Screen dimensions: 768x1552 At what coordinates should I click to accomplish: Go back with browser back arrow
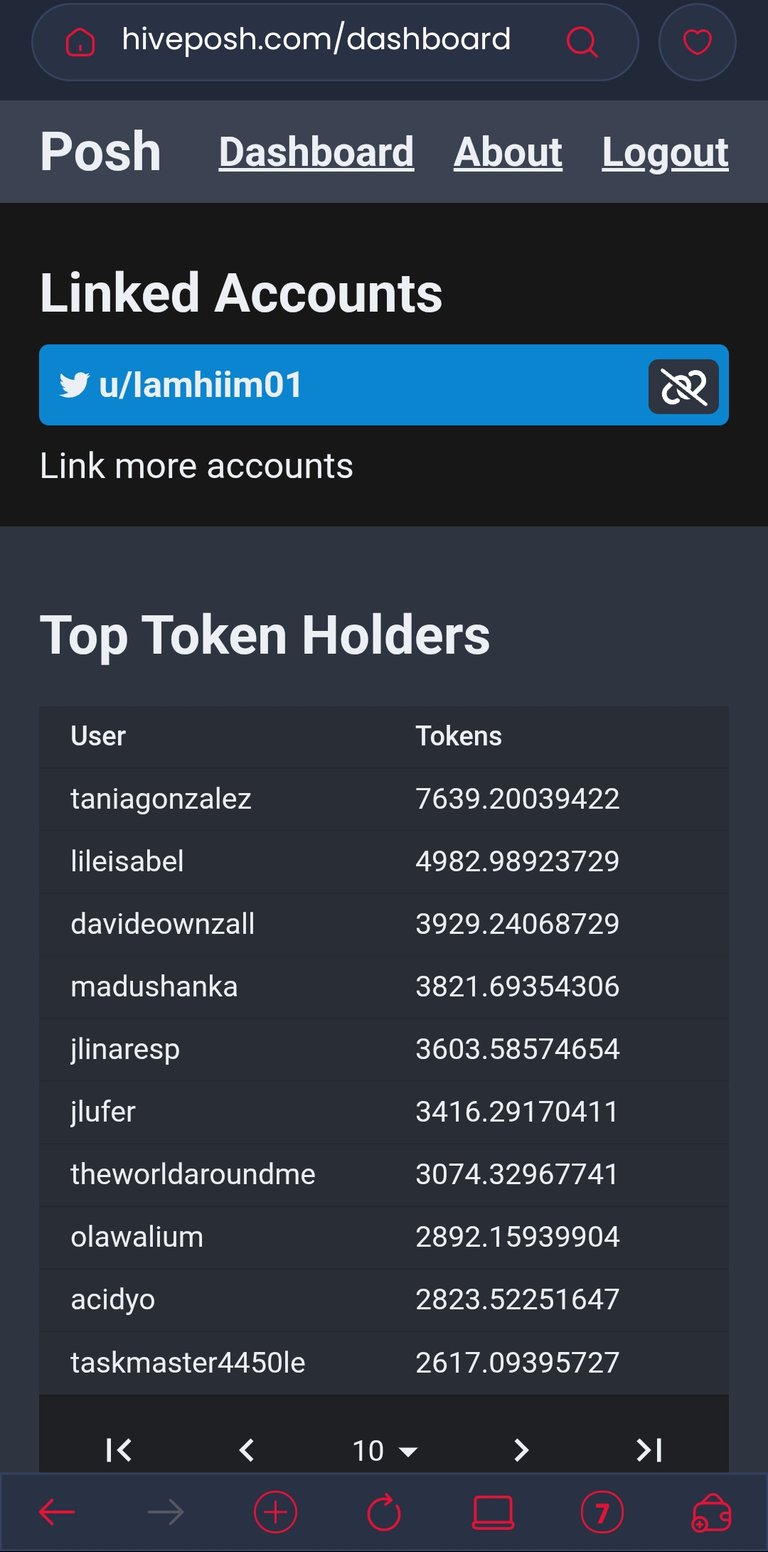coord(57,1513)
